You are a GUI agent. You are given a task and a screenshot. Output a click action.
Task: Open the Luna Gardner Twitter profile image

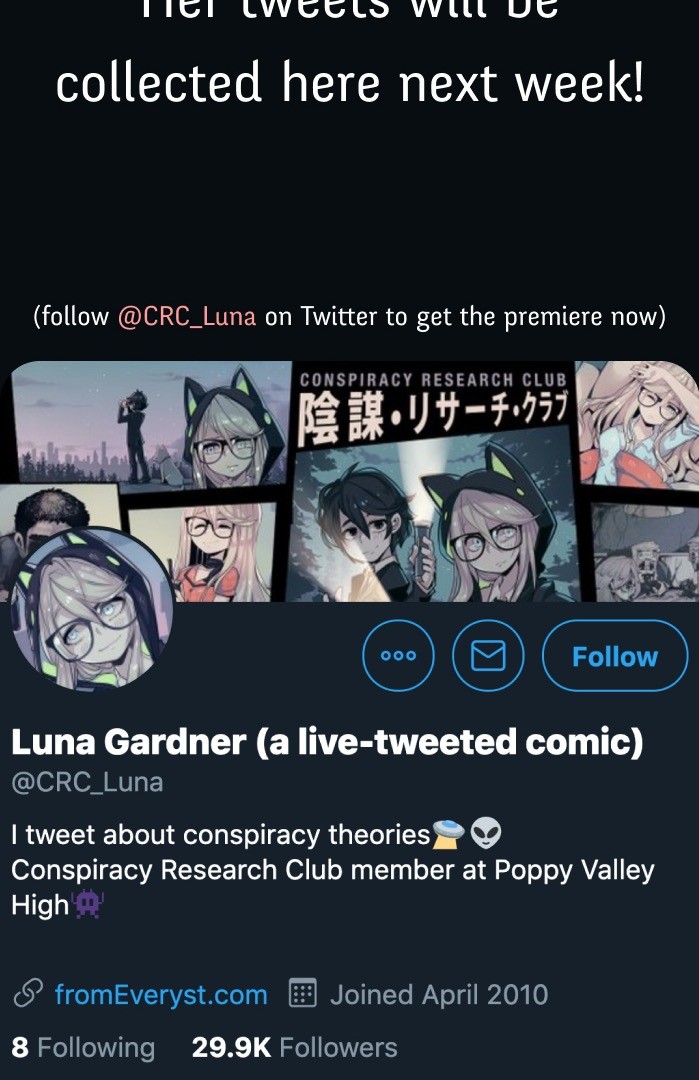(x=92, y=609)
